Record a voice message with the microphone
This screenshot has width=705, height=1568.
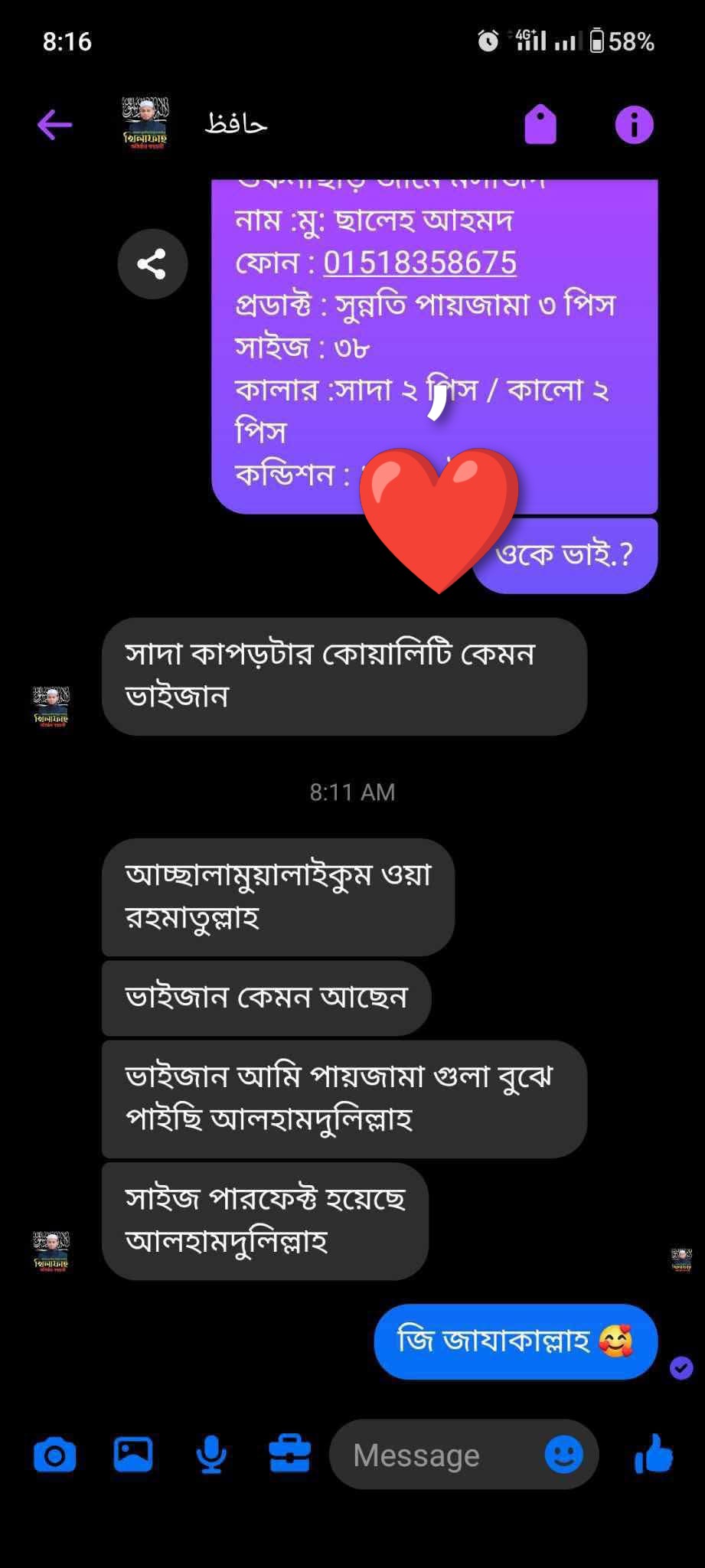point(211,1455)
